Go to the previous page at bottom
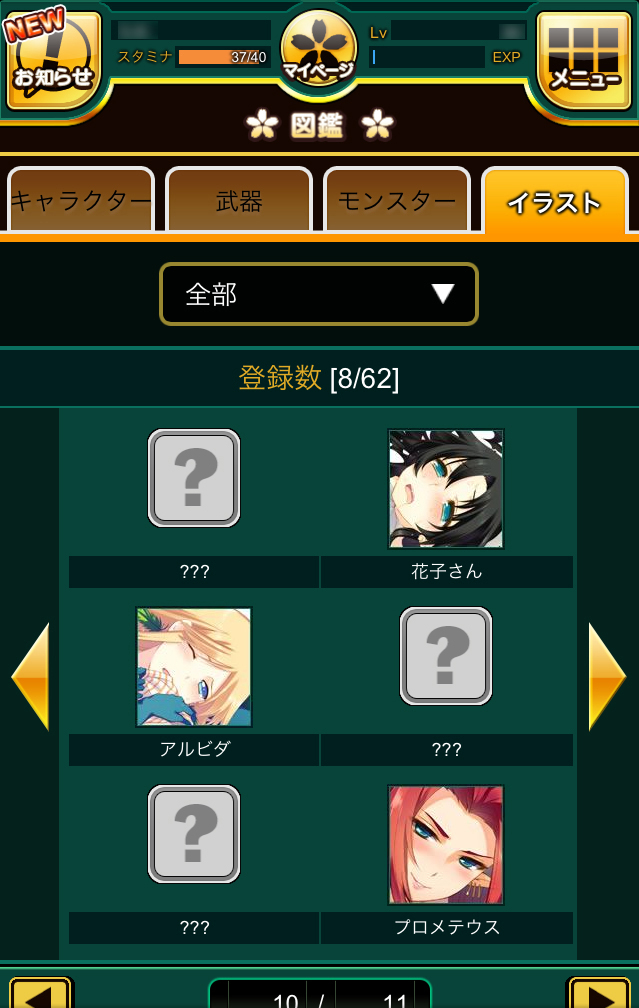This screenshot has height=1008, width=639. pos(40,994)
